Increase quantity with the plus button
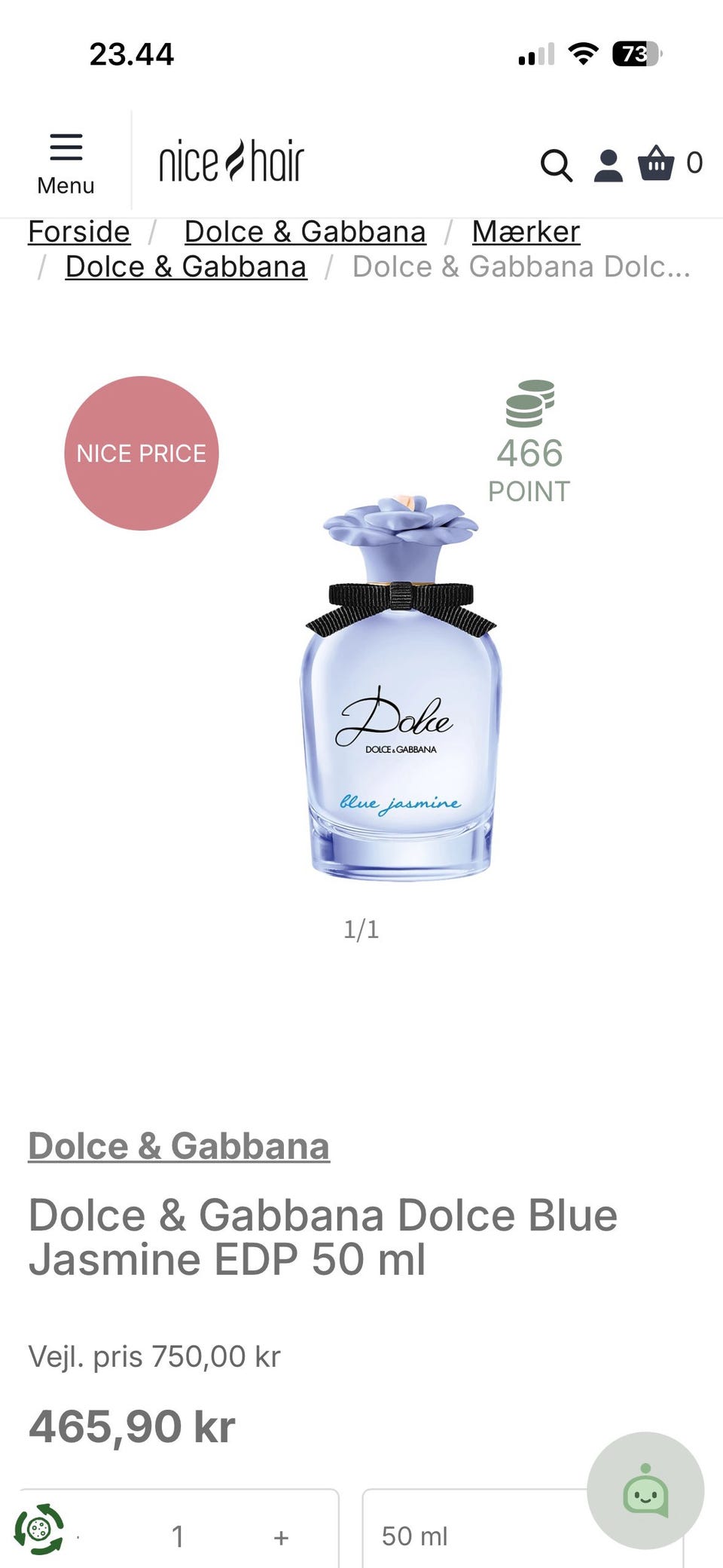This screenshot has height=1568, width=723. coord(281,1536)
